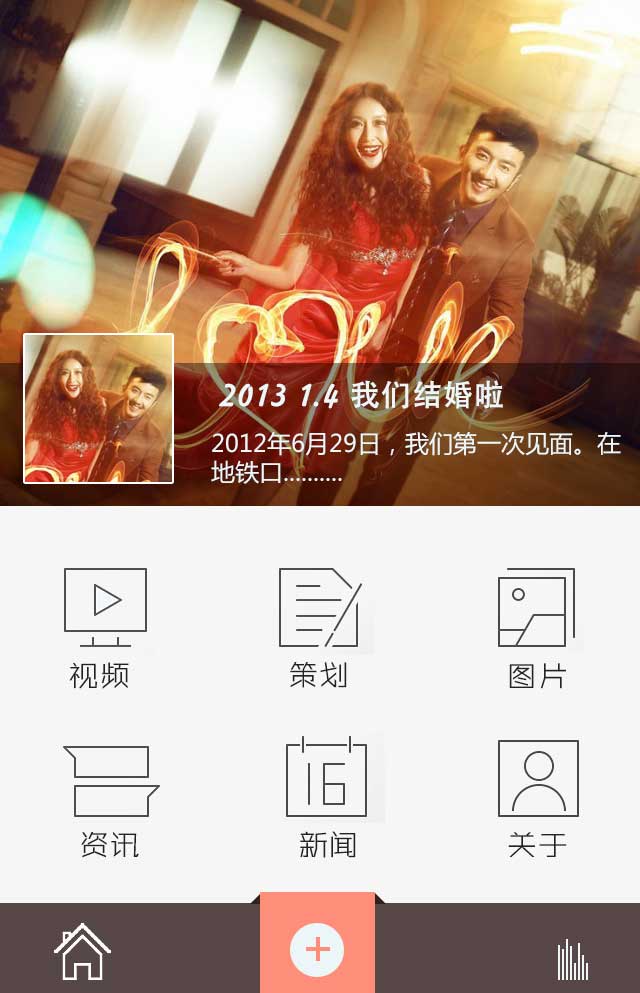Tap the center plus button
Image resolution: width=640 pixels, height=993 pixels.
[x=317, y=948]
